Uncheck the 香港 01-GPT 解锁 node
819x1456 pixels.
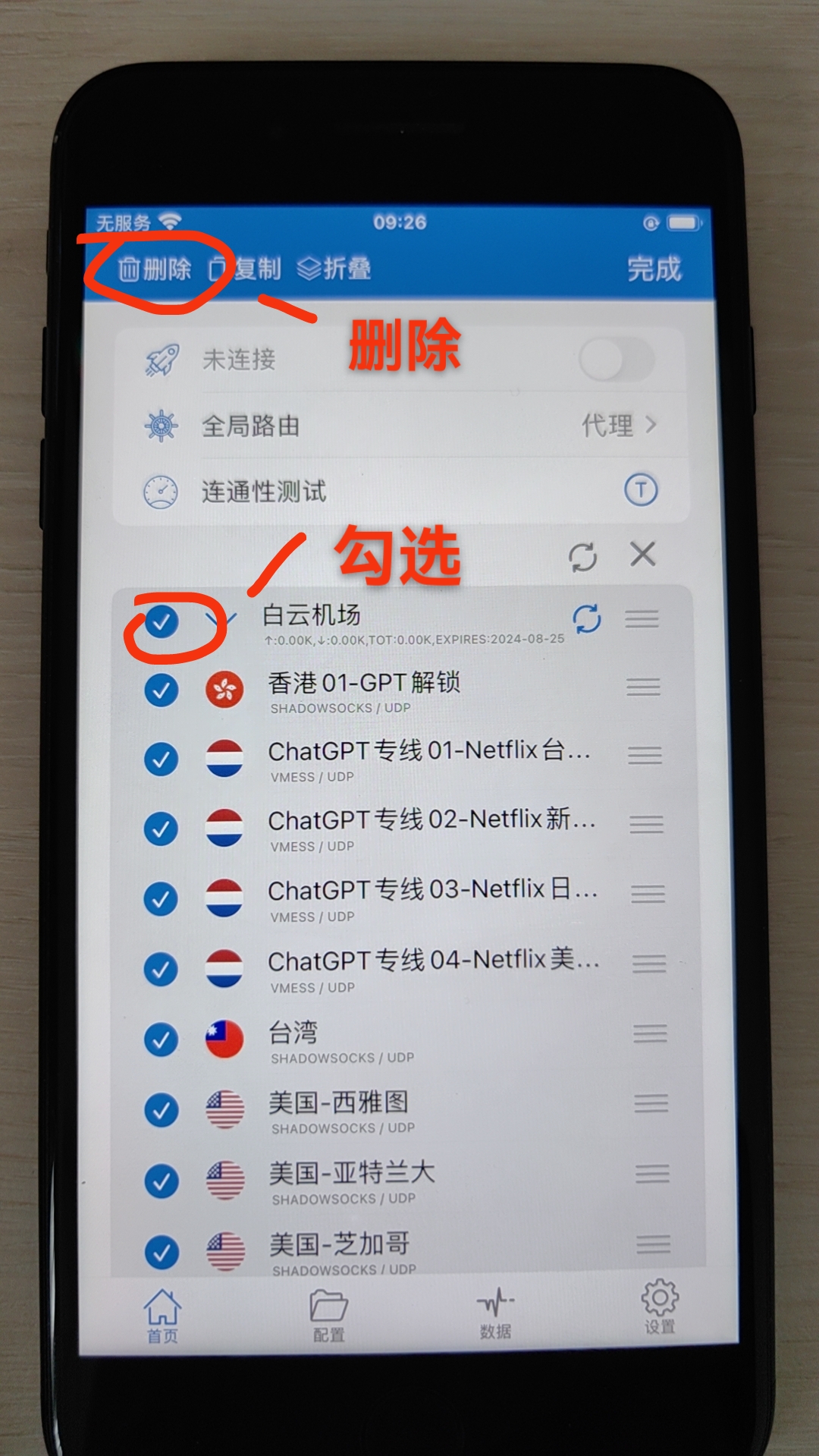click(x=162, y=690)
